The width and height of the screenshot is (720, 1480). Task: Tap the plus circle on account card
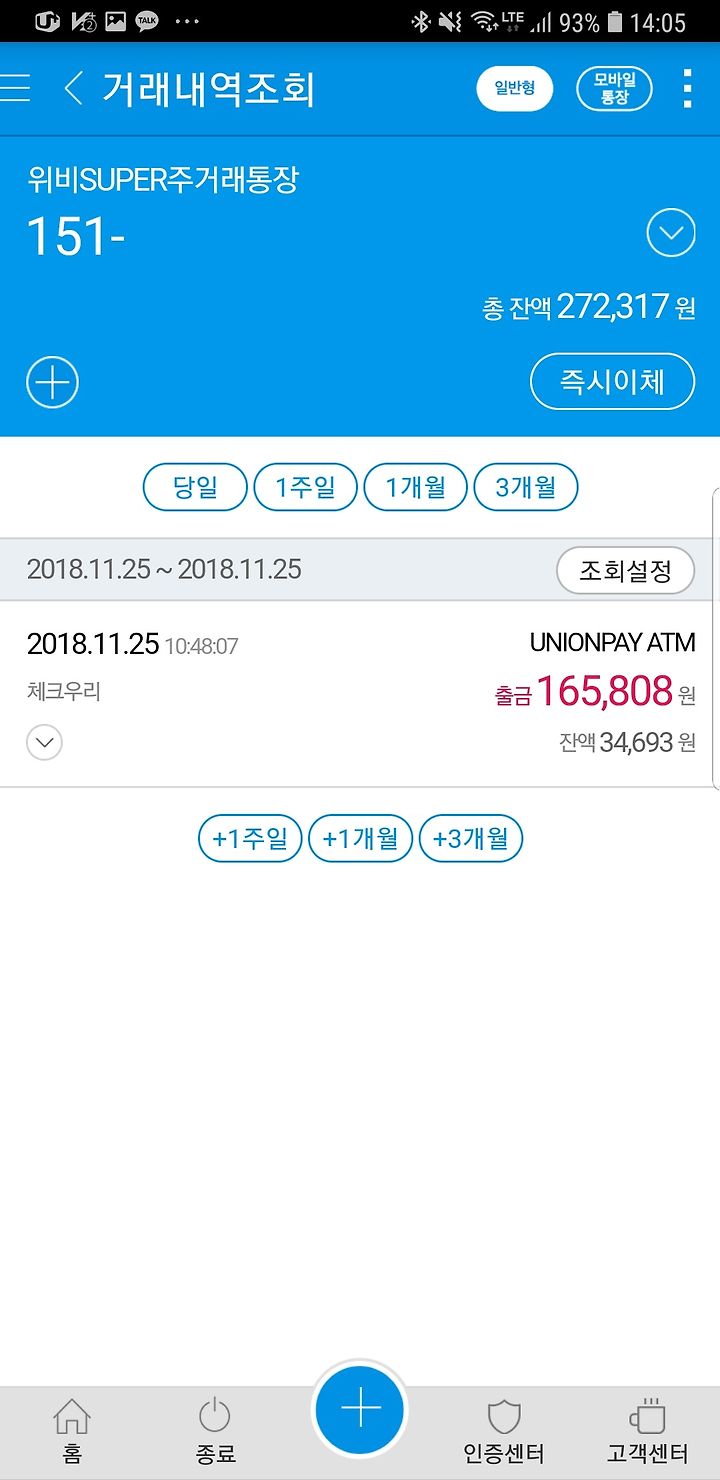pyautogui.click(x=52, y=383)
